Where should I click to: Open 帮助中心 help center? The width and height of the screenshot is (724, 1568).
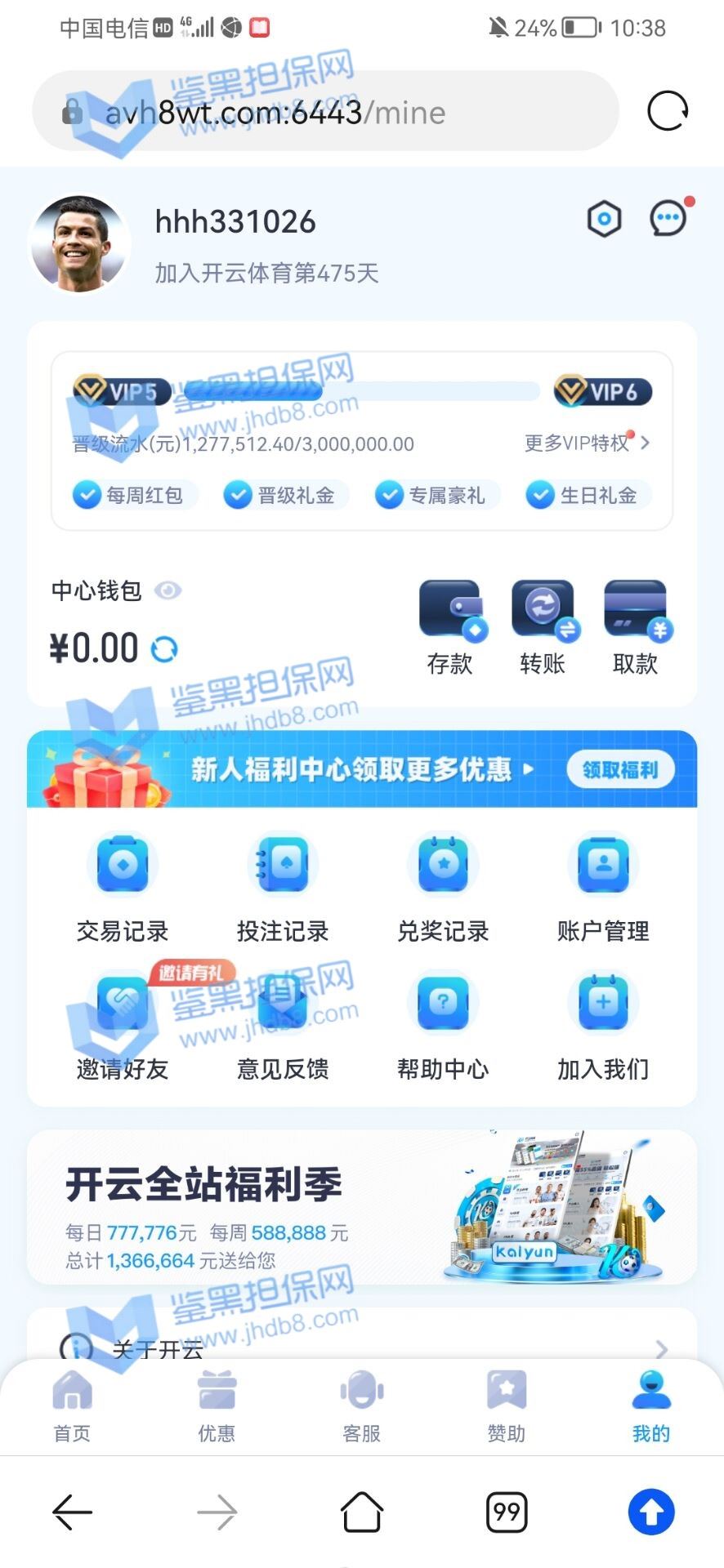[443, 1026]
